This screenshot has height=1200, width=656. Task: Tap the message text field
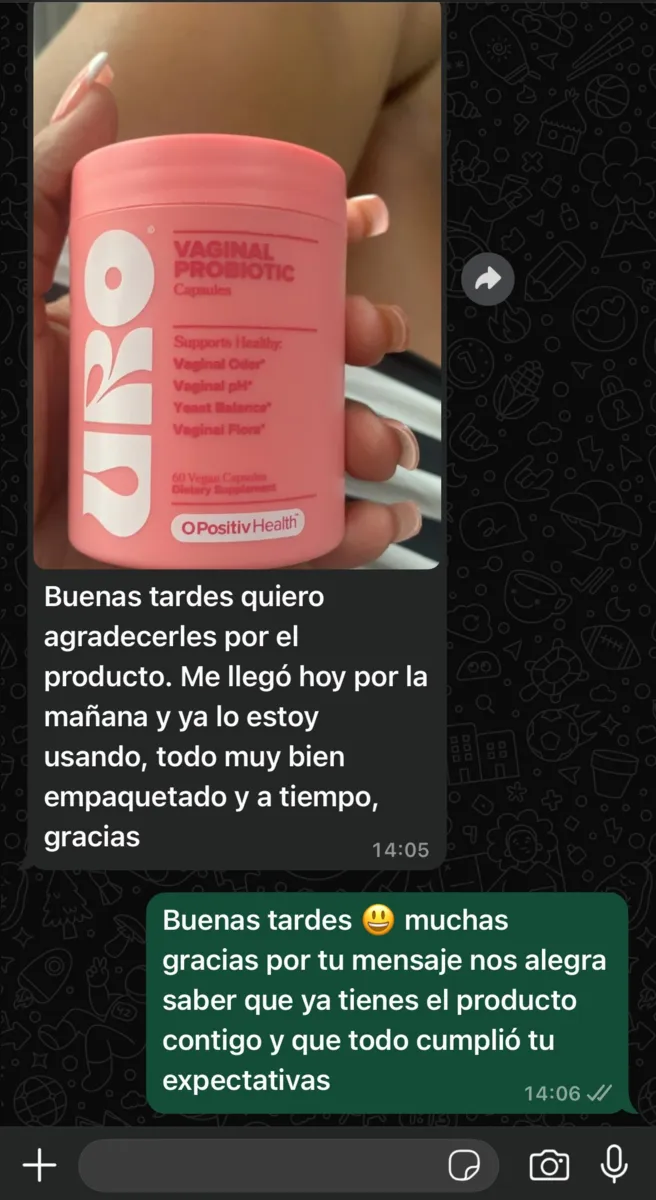(x=260, y=1165)
